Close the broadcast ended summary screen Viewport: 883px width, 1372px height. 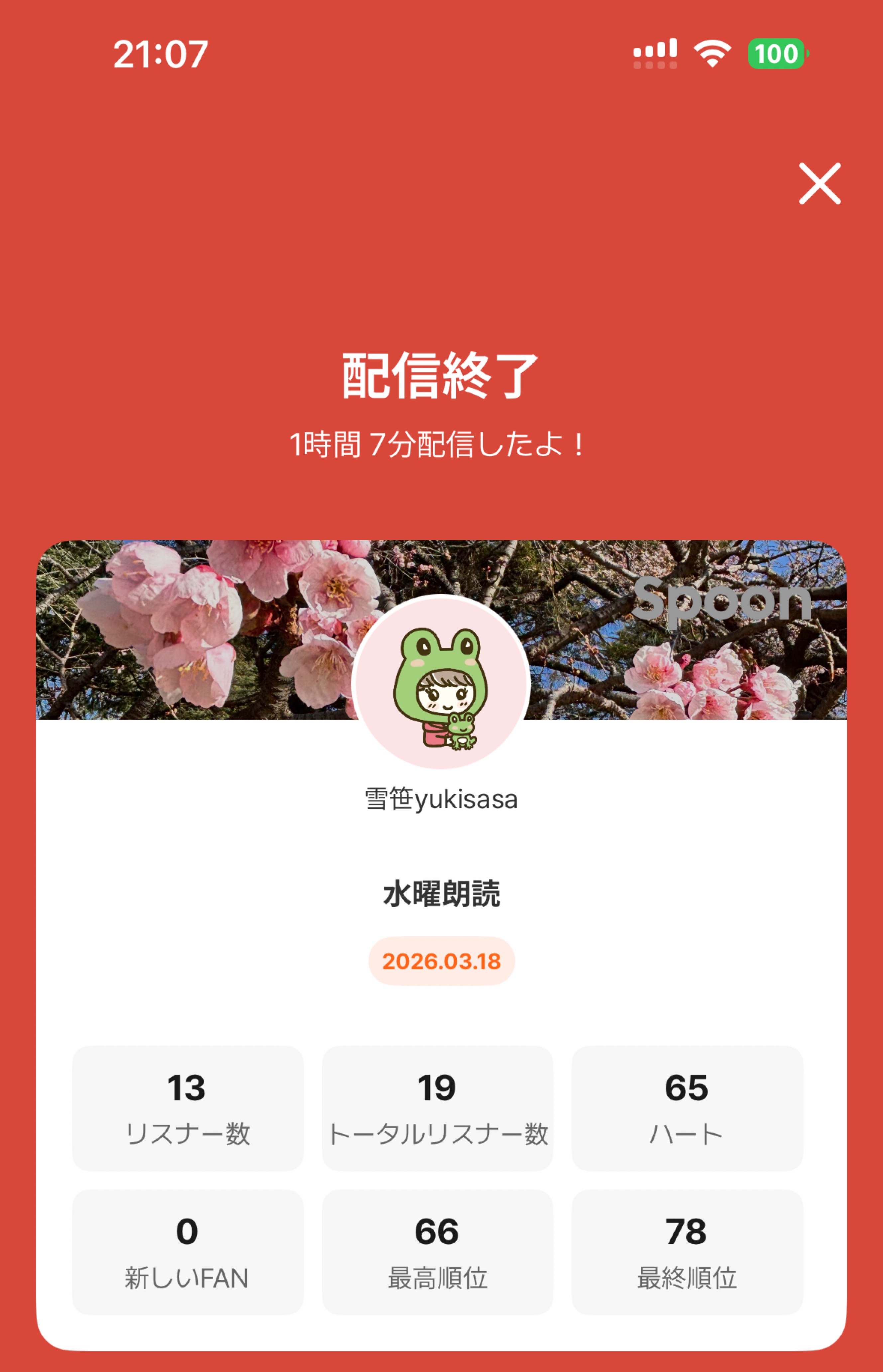pos(819,183)
